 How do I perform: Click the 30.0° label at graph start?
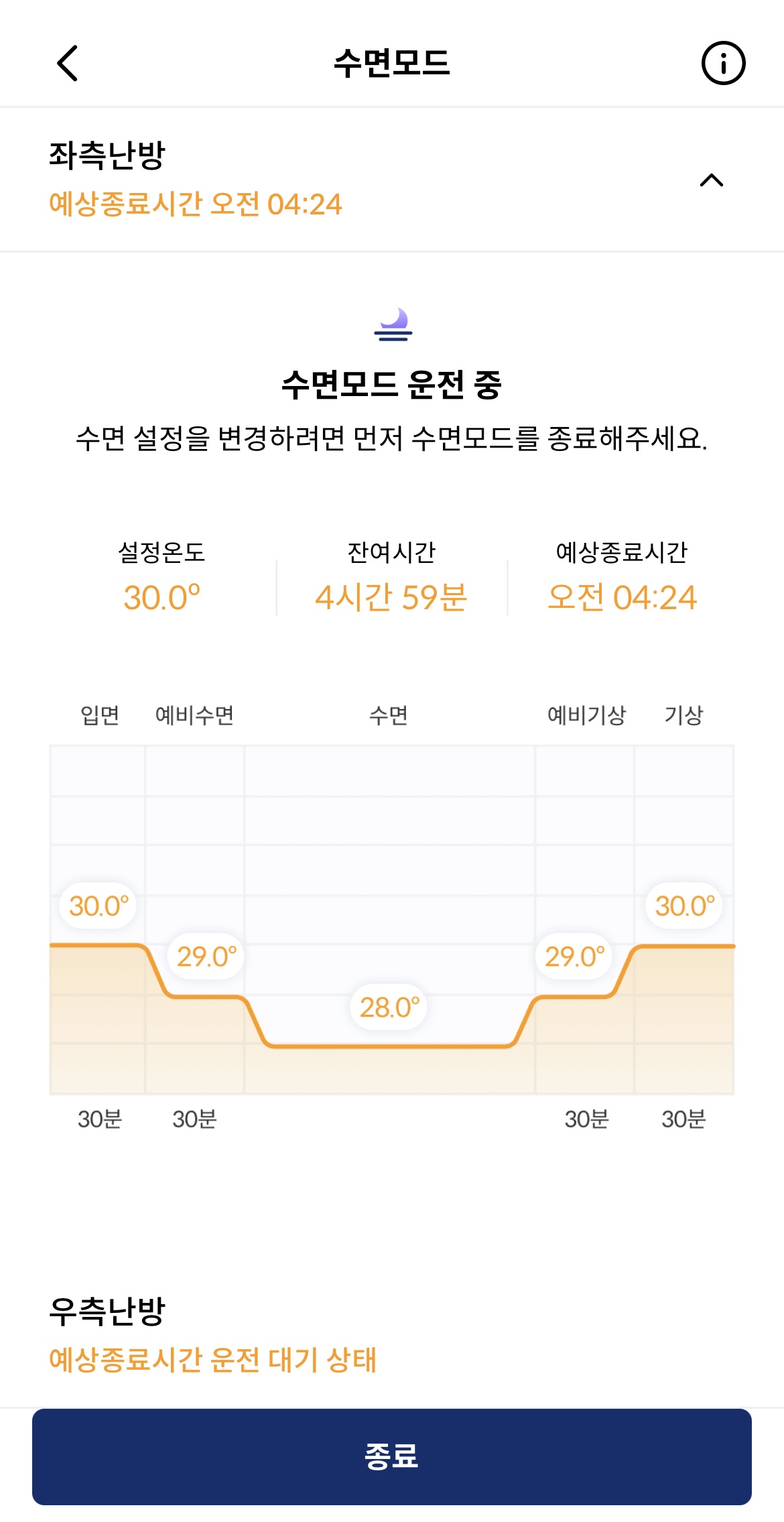[x=98, y=904]
